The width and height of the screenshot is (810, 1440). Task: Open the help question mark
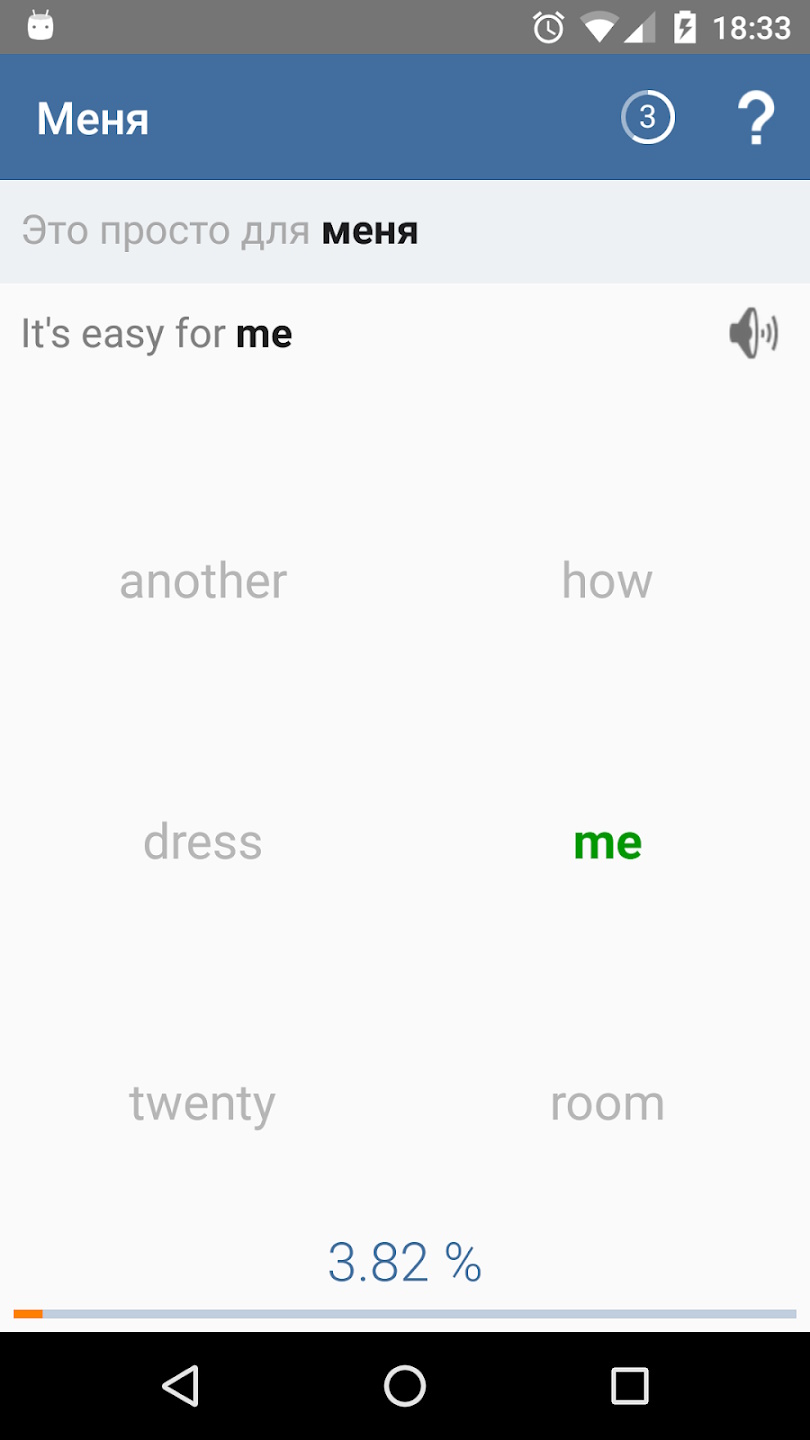click(x=755, y=119)
